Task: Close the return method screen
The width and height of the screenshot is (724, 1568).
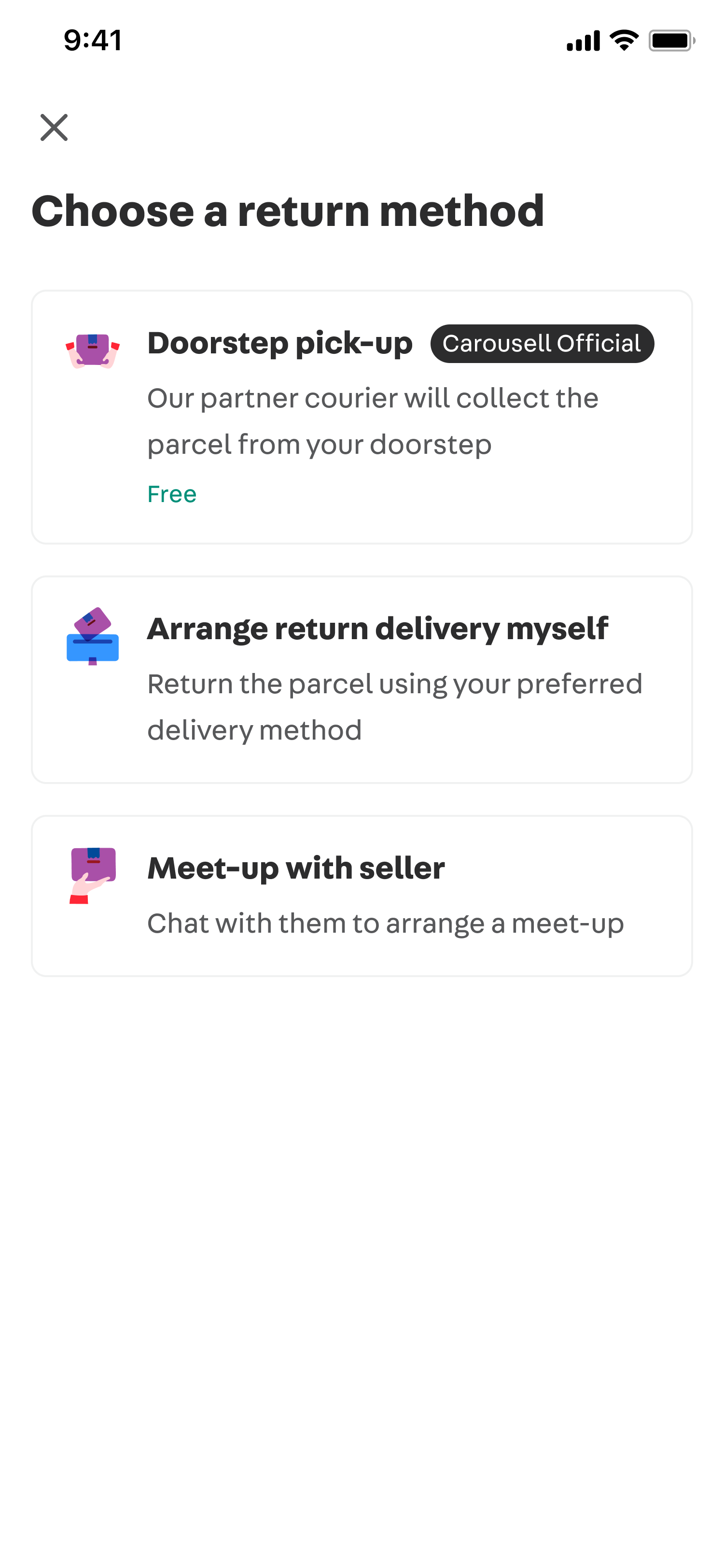Action: (x=54, y=127)
